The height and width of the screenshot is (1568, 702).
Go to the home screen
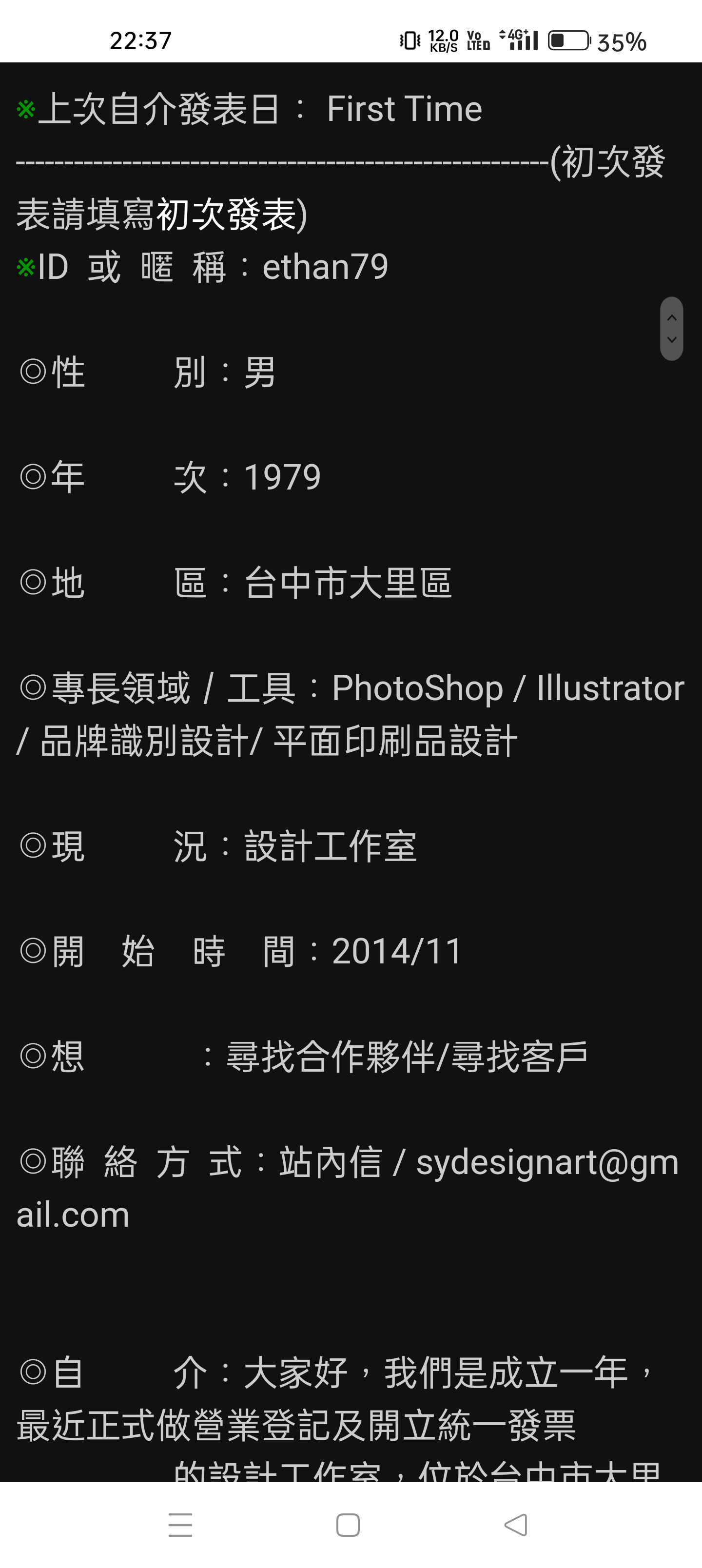click(x=348, y=1525)
